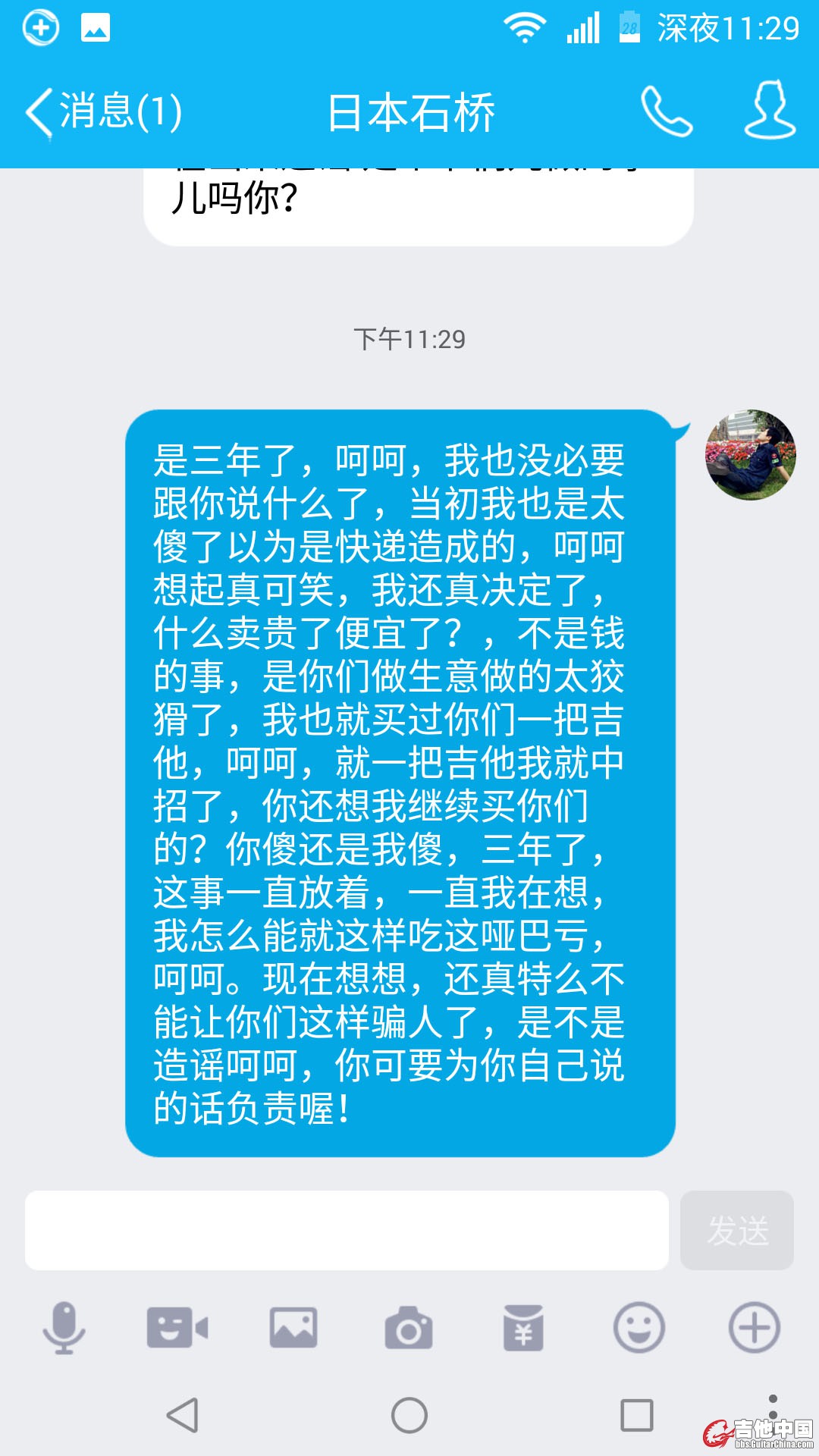The width and height of the screenshot is (819, 1456).
Task: Open the emoji picker
Action: click(x=639, y=1328)
